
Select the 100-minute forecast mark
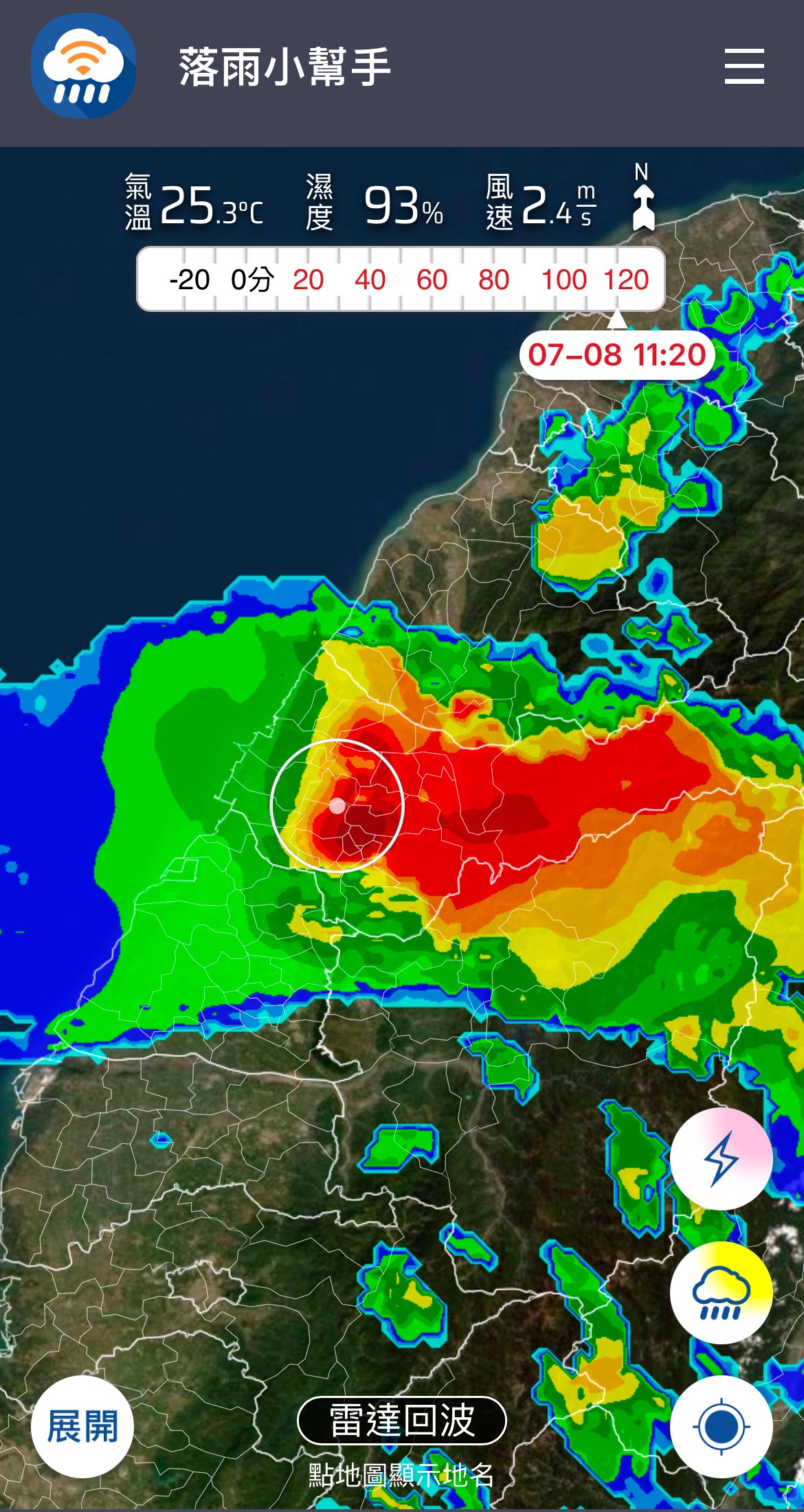click(563, 280)
